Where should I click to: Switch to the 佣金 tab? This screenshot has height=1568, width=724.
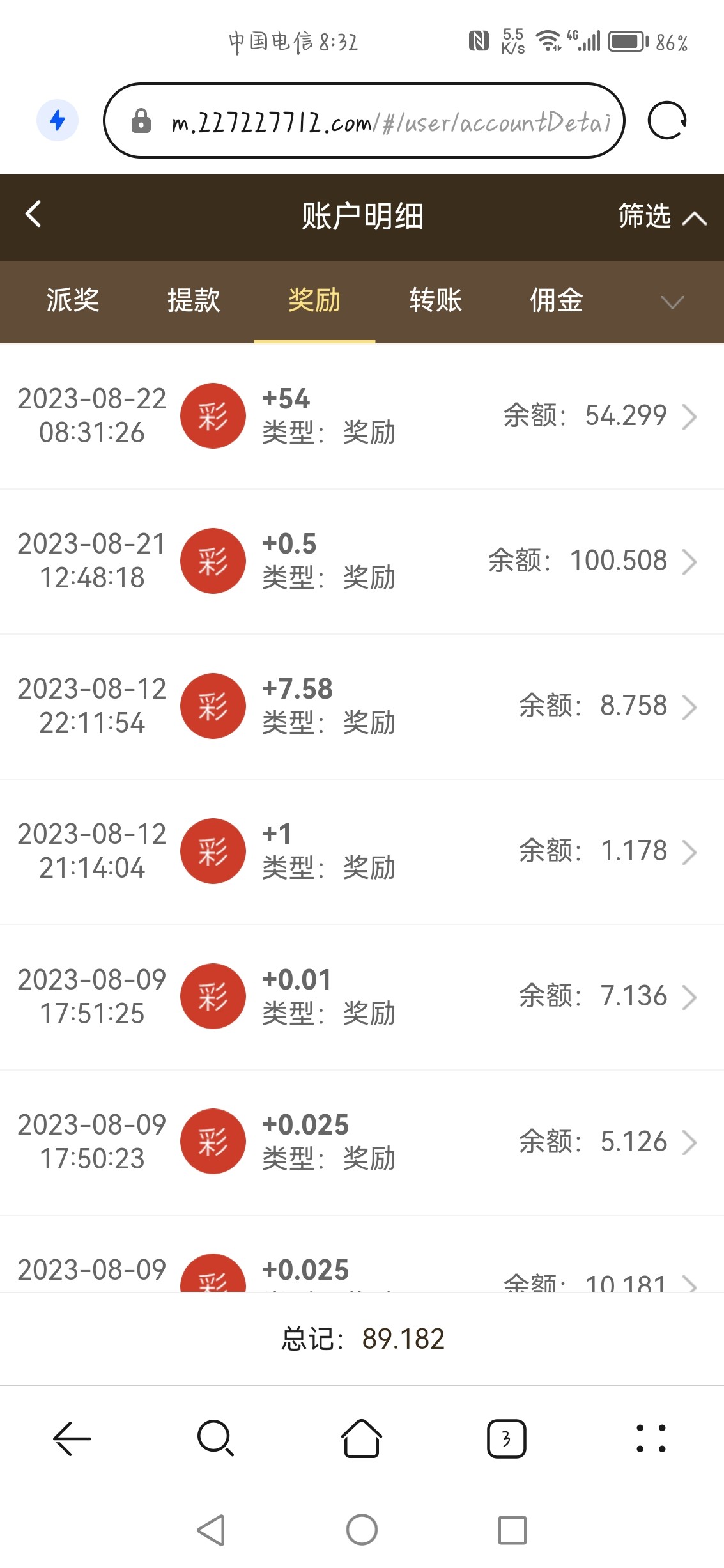[556, 300]
